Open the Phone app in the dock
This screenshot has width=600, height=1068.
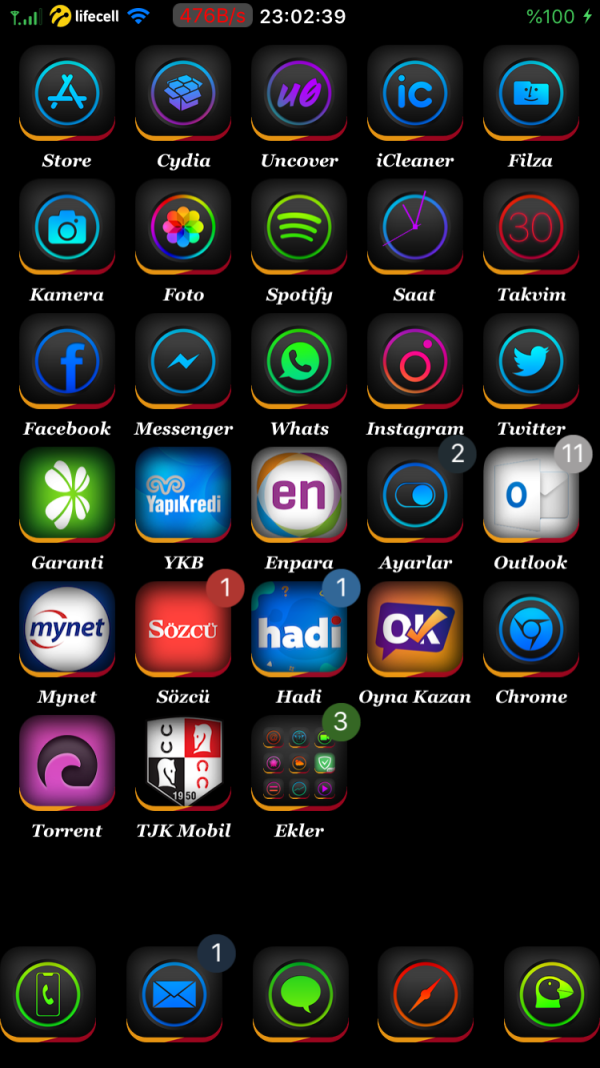(48, 995)
